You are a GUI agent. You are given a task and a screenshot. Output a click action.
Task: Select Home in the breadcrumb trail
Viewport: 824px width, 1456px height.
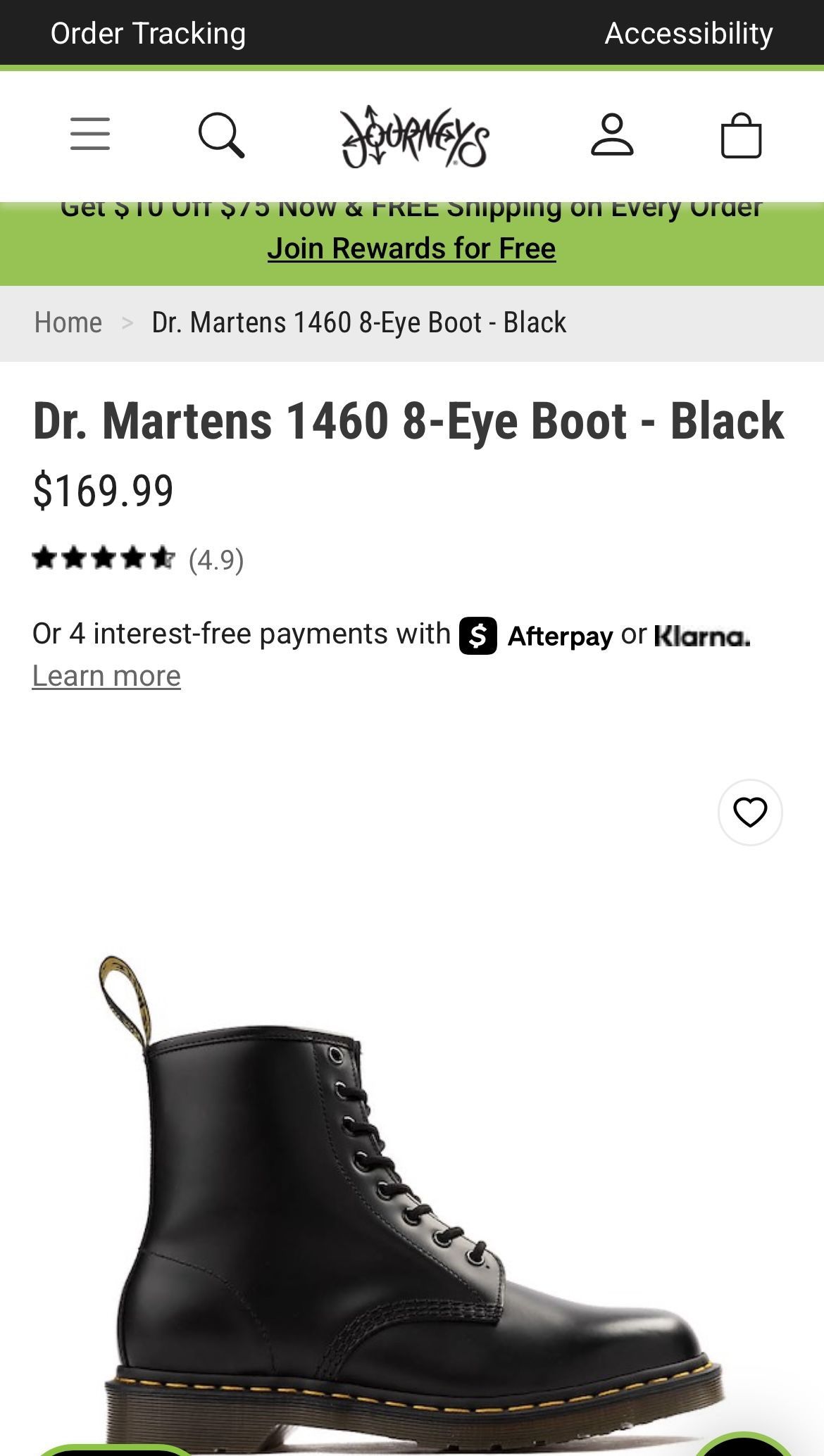tap(68, 323)
